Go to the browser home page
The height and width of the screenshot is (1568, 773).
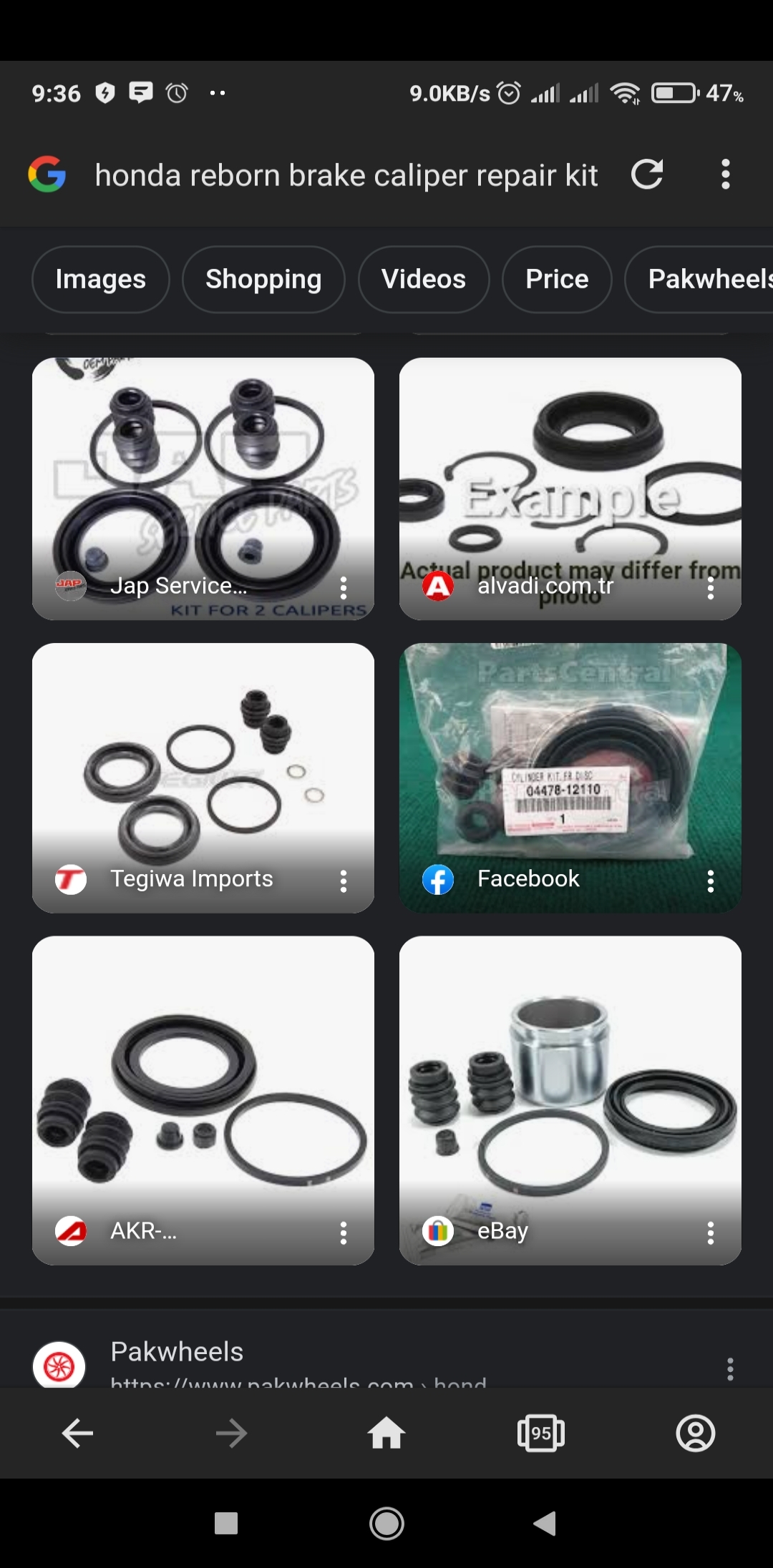click(386, 1433)
